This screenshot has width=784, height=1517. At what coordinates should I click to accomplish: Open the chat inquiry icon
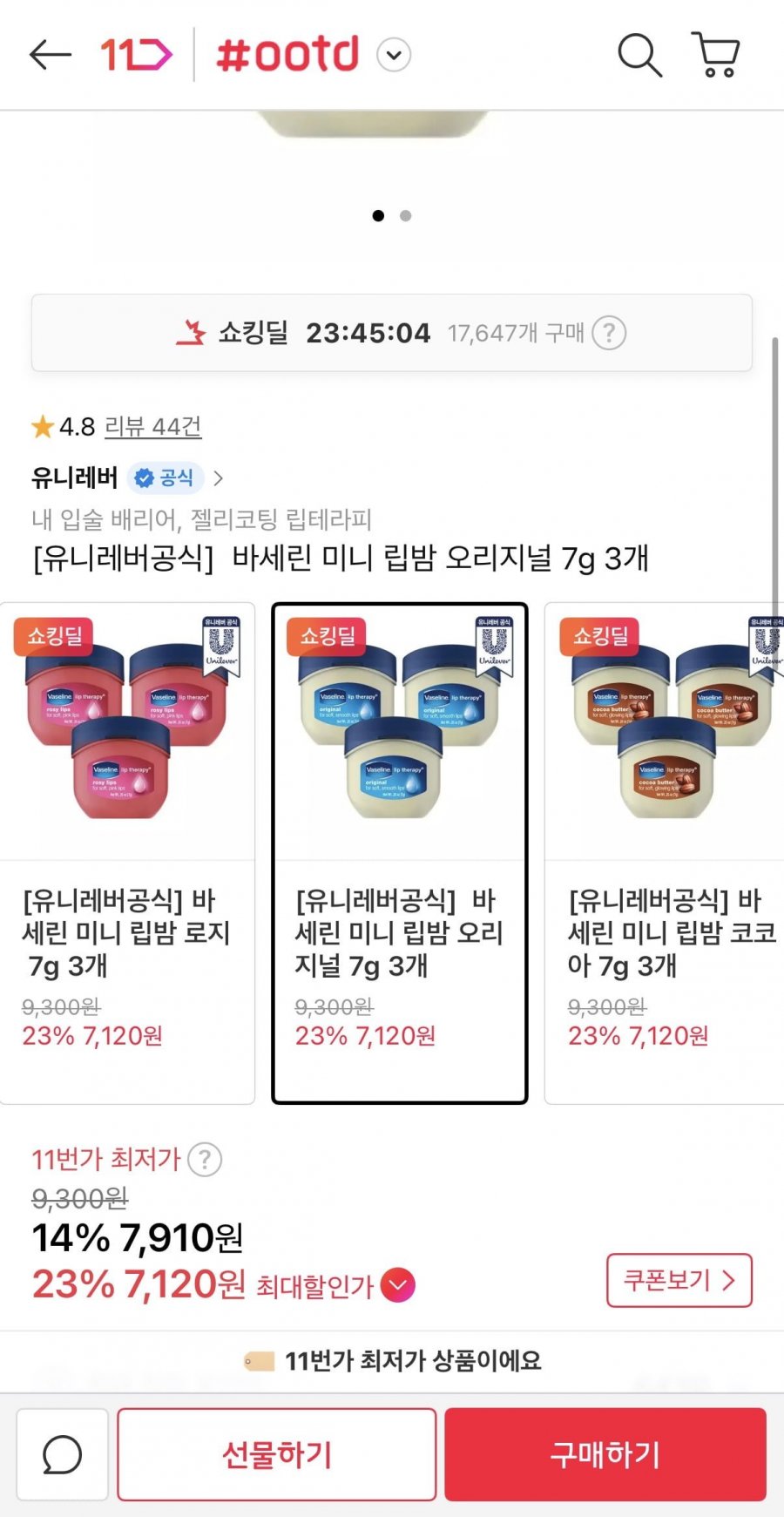click(x=61, y=1454)
